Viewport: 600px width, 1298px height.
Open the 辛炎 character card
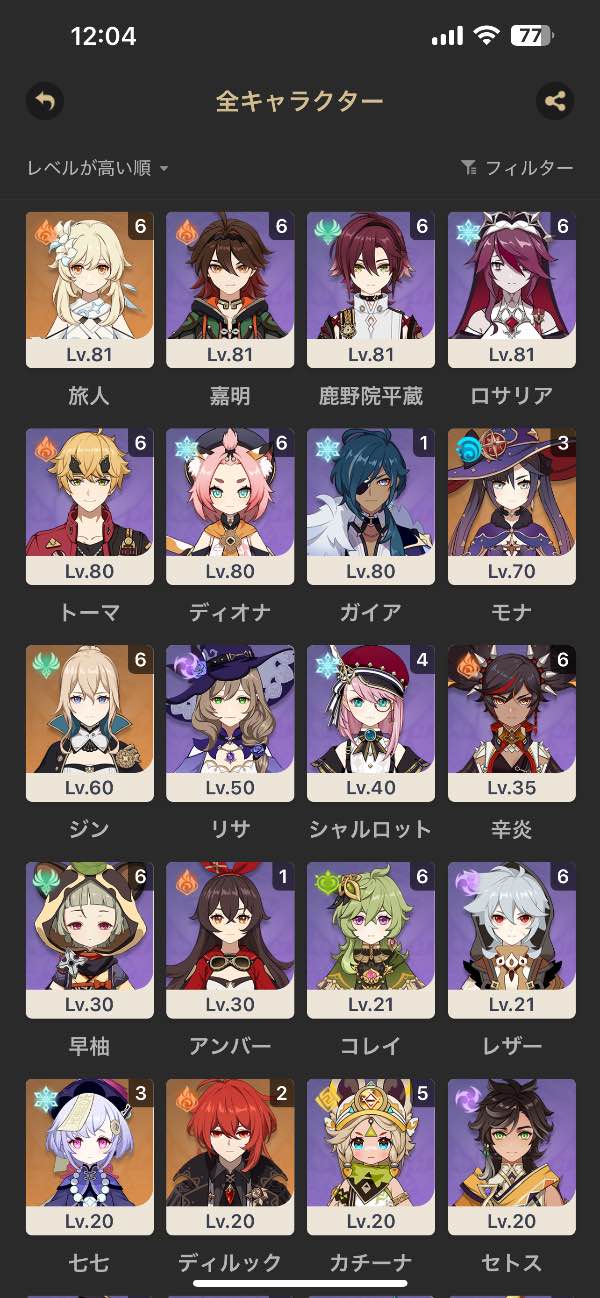[x=512, y=723]
